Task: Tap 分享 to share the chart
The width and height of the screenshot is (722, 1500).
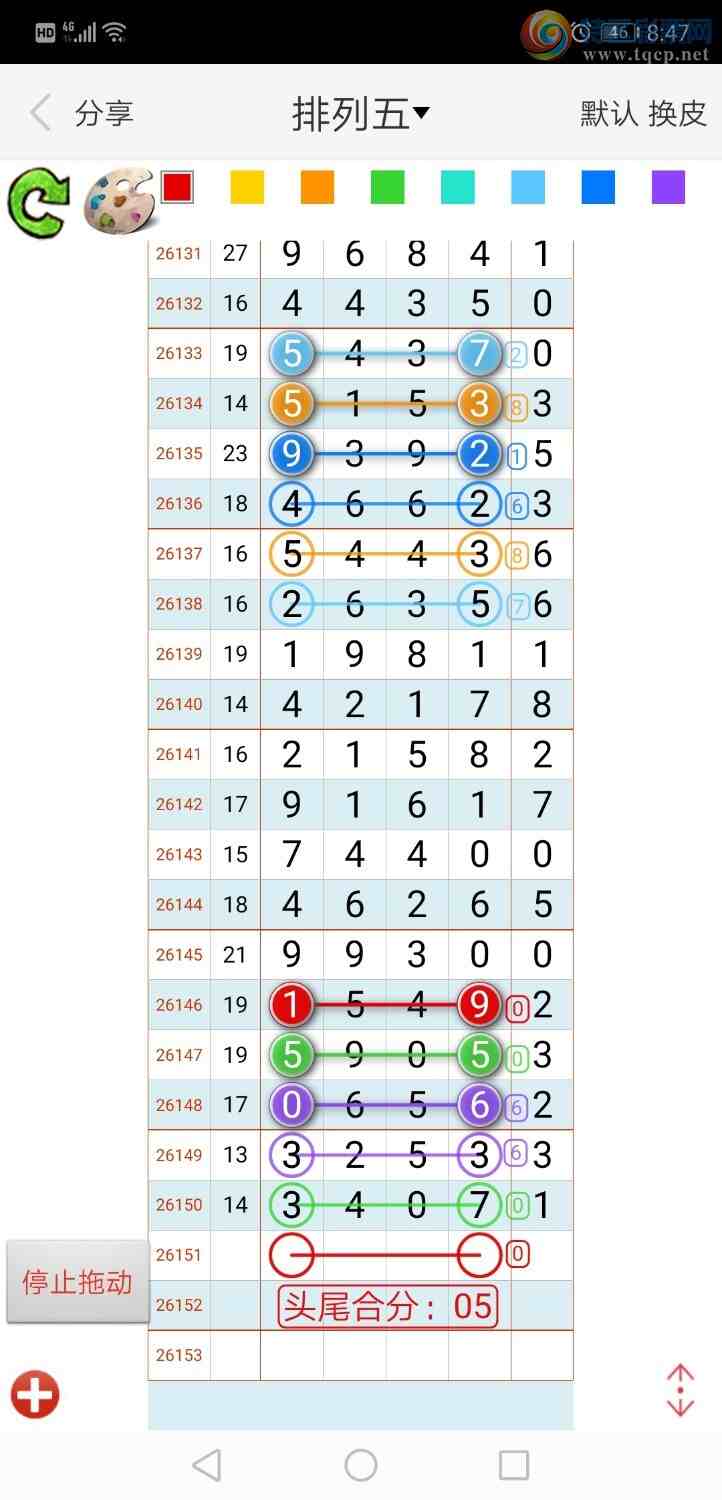Action: pyautogui.click(x=104, y=113)
